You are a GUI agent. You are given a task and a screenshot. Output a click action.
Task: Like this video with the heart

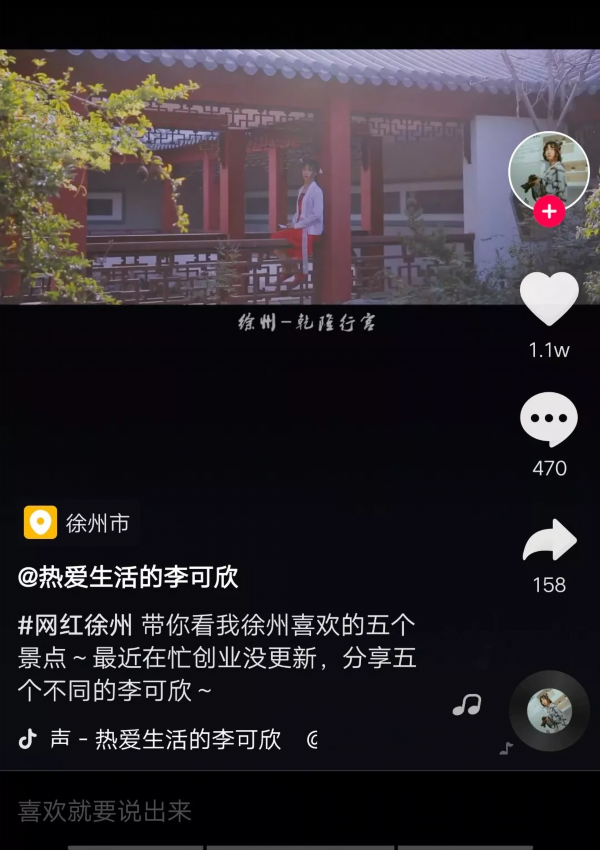[x=549, y=299]
